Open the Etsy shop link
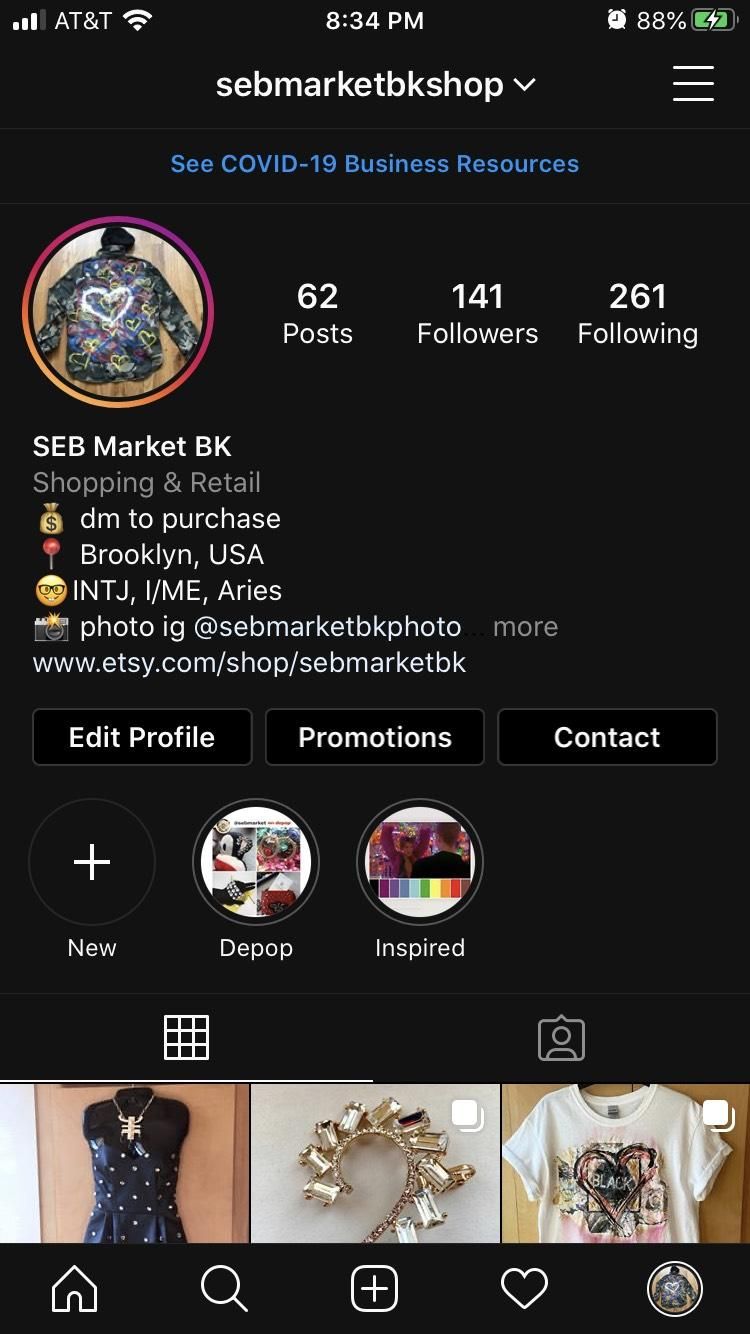 (x=249, y=662)
